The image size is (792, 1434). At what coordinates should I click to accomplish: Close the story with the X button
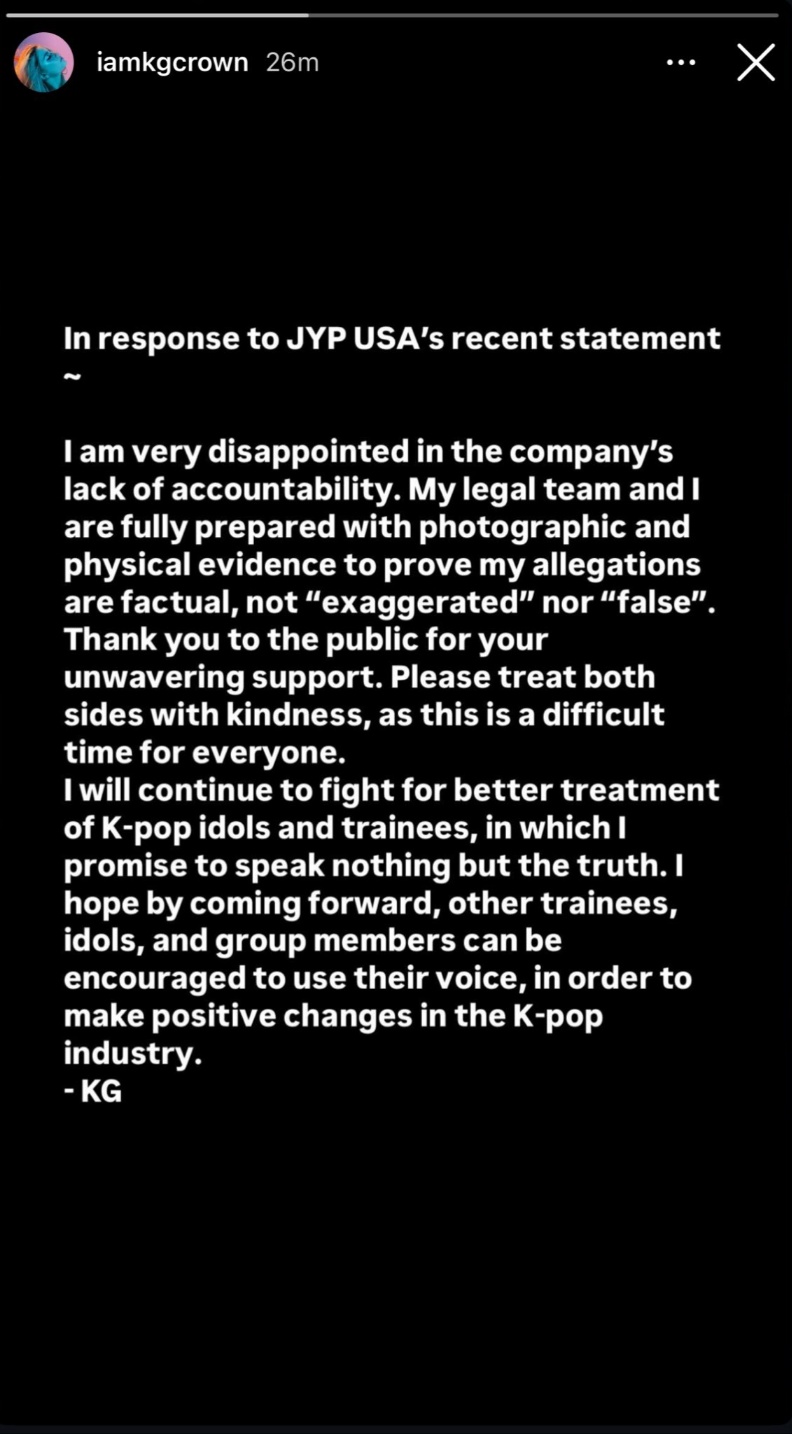click(755, 62)
